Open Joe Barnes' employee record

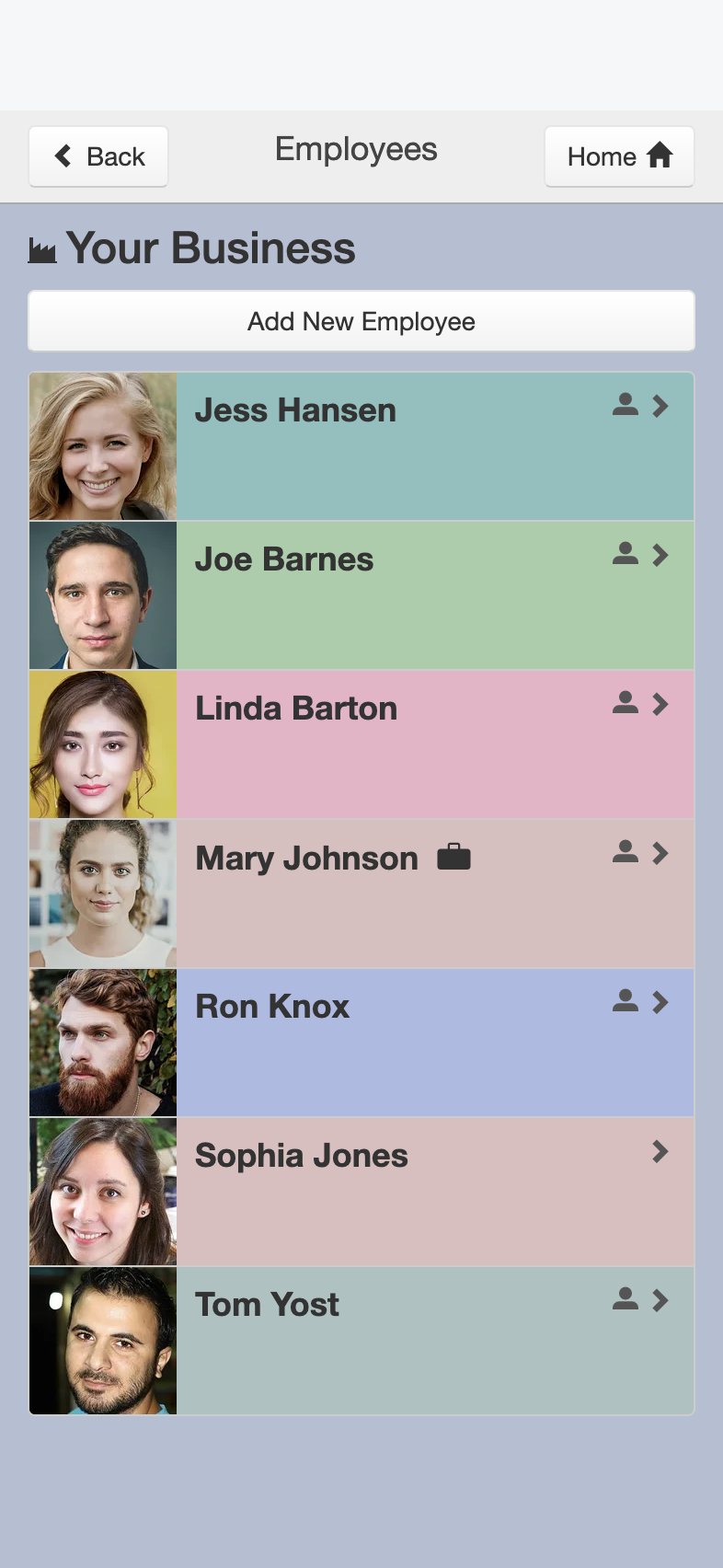[361, 595]
